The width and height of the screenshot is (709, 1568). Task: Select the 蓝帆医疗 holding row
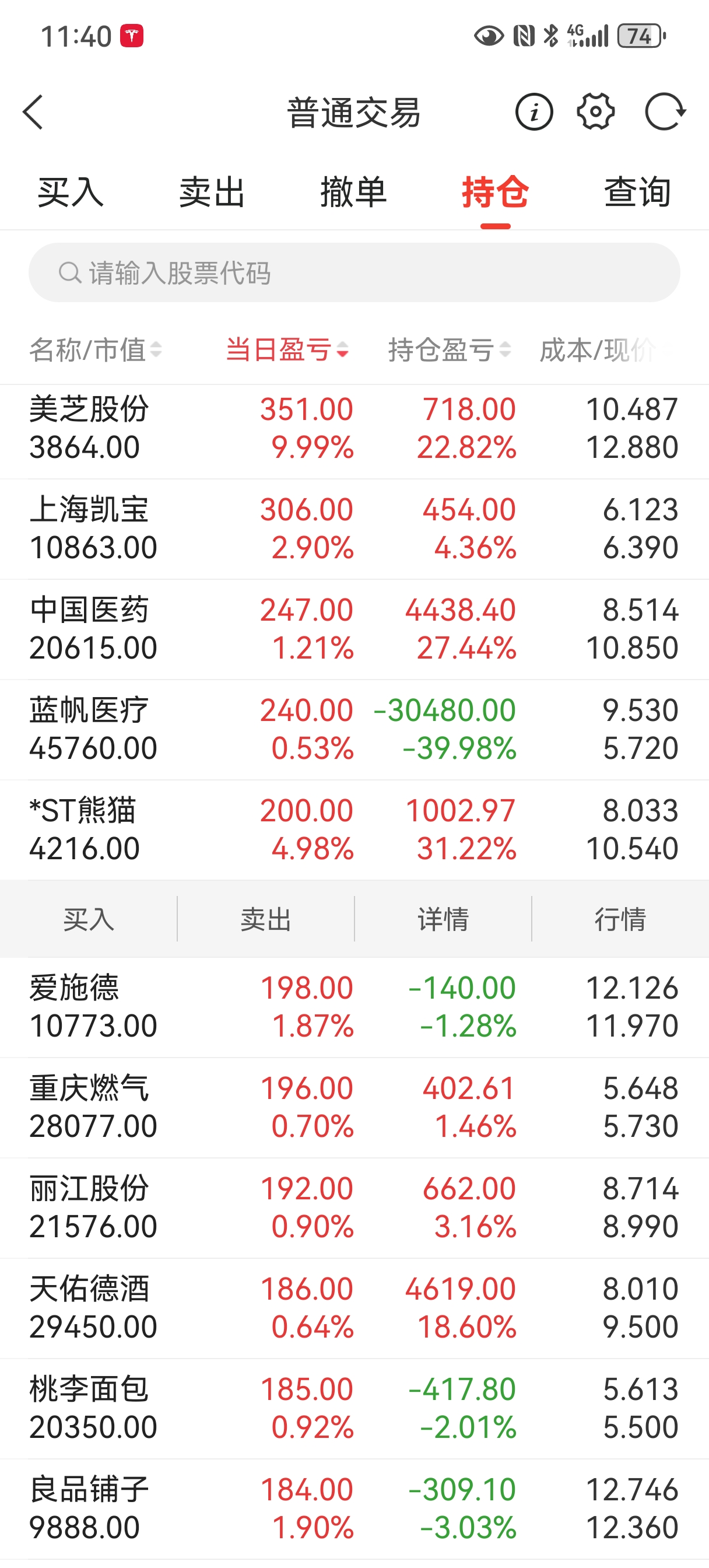click(x=354, y=729)
